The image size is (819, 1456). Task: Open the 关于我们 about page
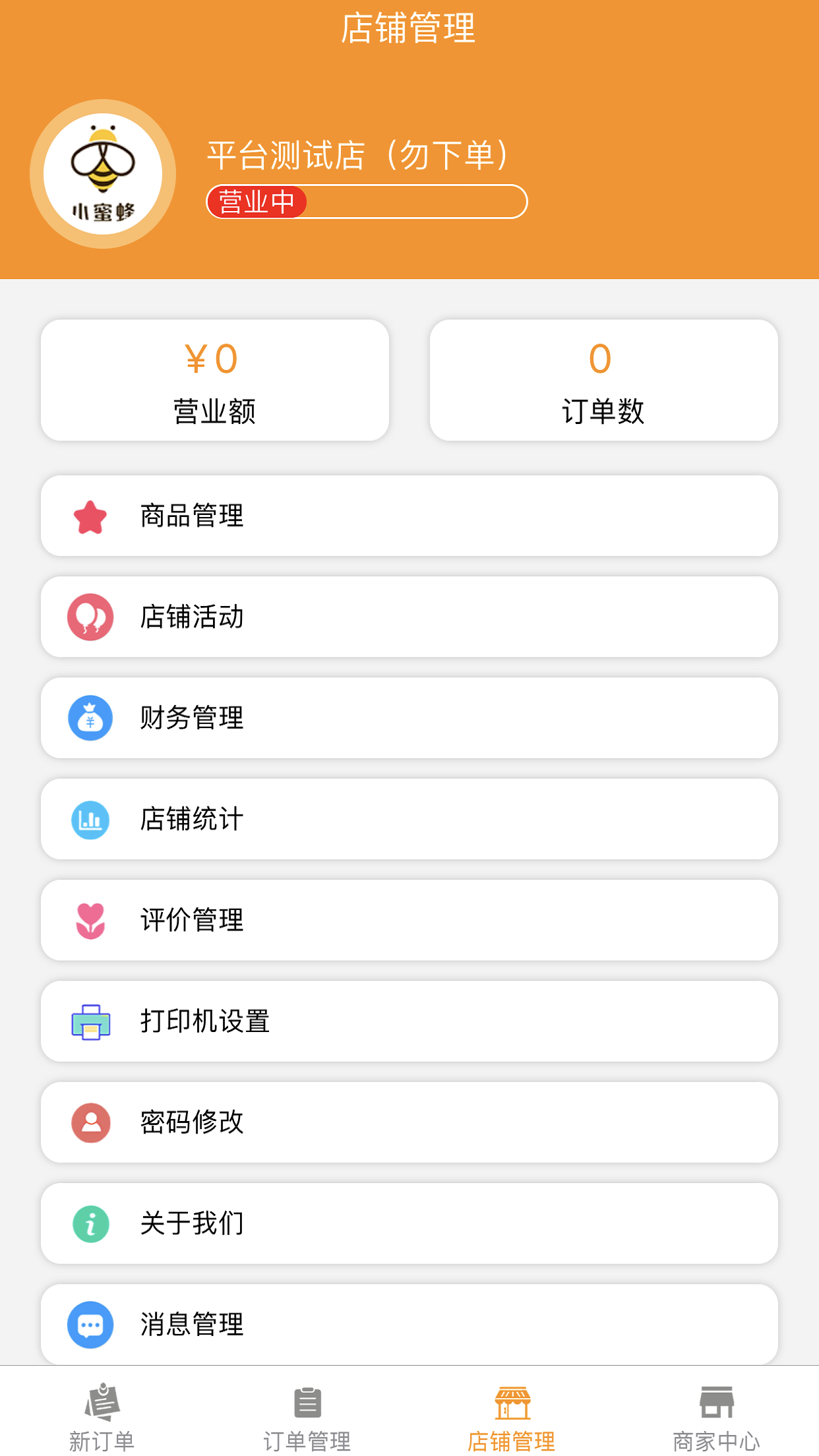(x=409, y=1223)
